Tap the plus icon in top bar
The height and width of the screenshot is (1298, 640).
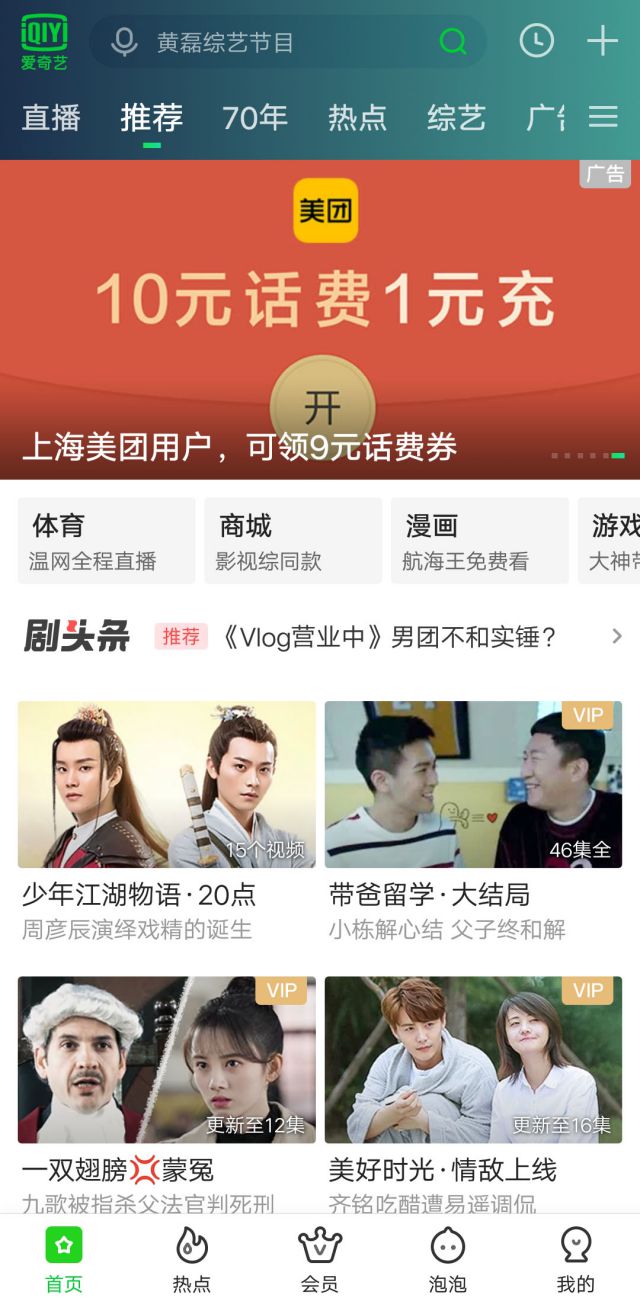(602, 41)
